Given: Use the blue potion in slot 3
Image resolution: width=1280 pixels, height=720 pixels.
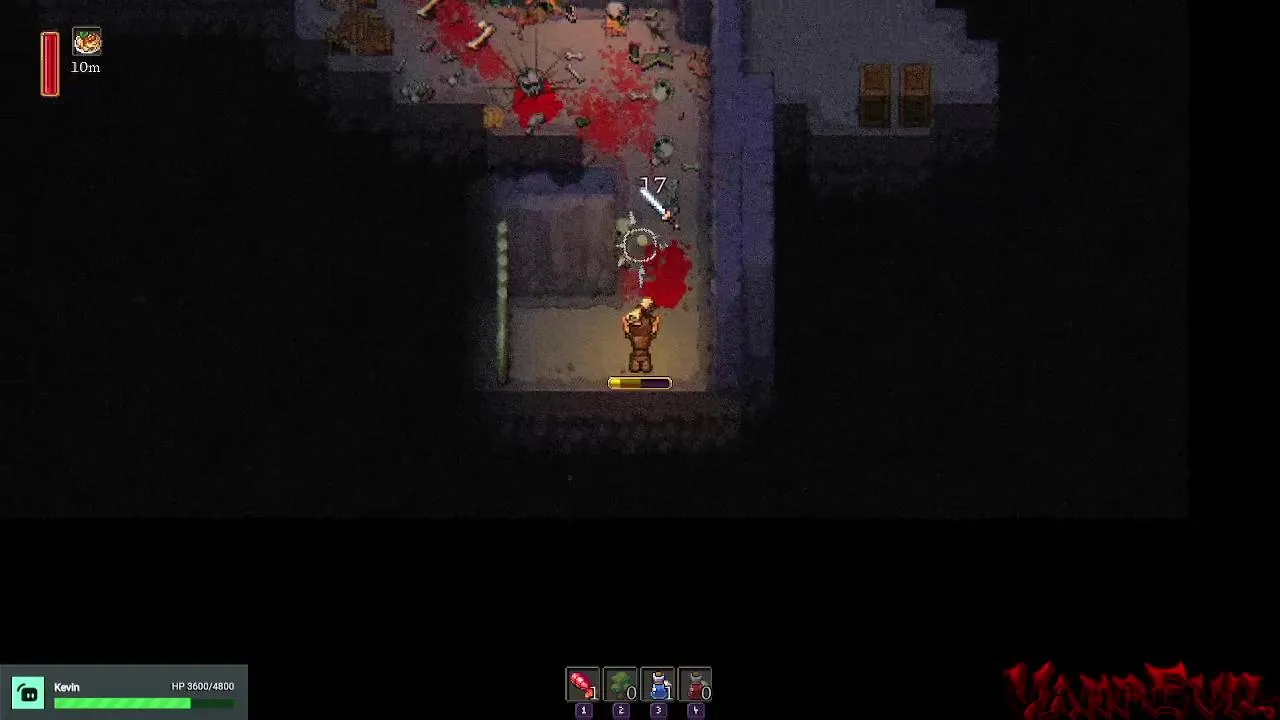Looking at the screenshot, I should coord(658,685).
